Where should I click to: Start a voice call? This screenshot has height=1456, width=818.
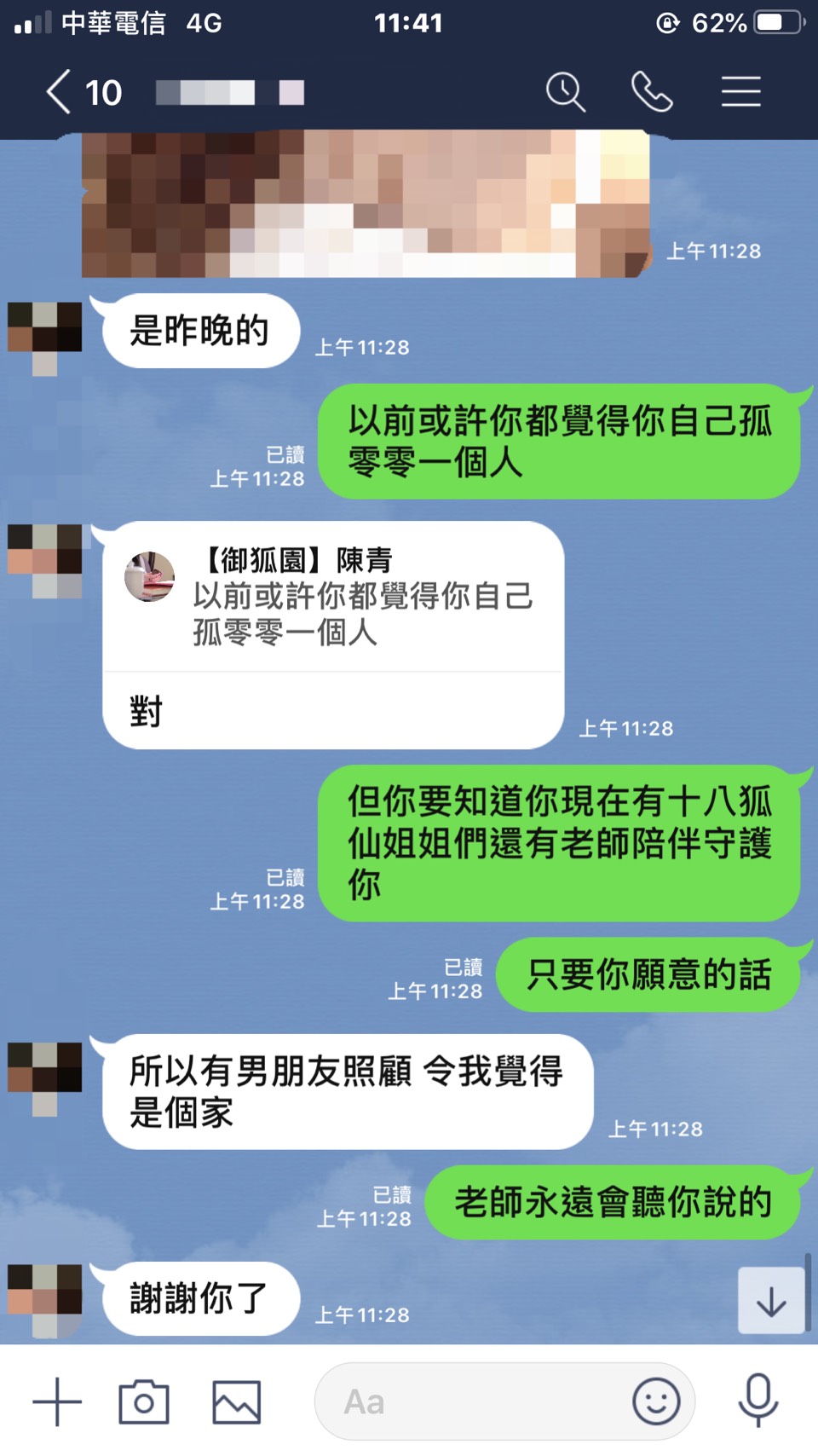[652, 92]
